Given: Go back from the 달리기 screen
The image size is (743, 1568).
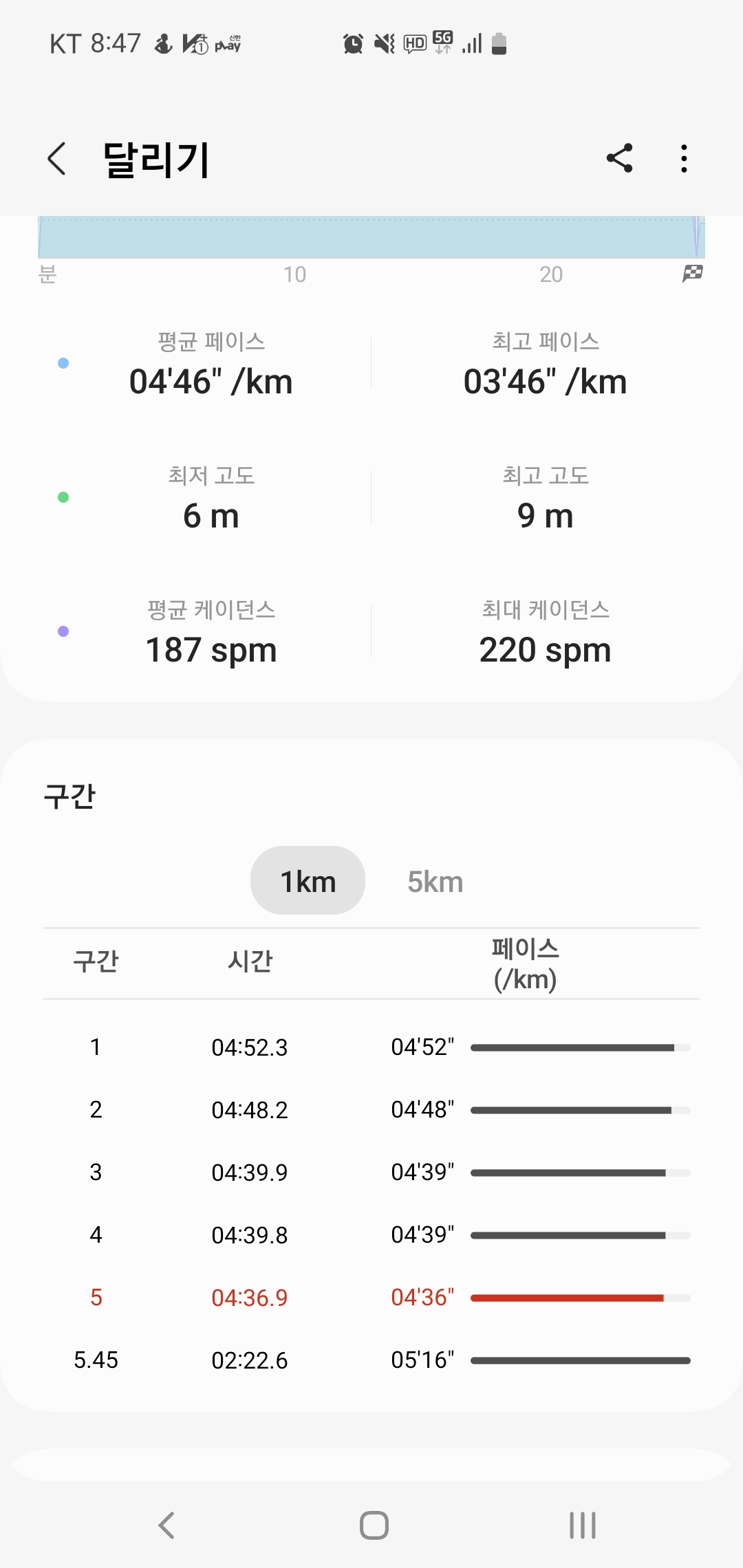Looking at the screenshot, I should (57, 159).
